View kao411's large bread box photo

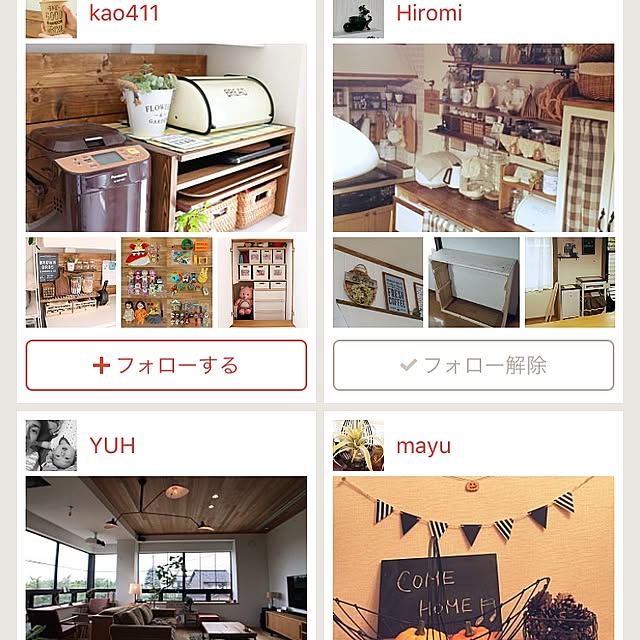166,137
